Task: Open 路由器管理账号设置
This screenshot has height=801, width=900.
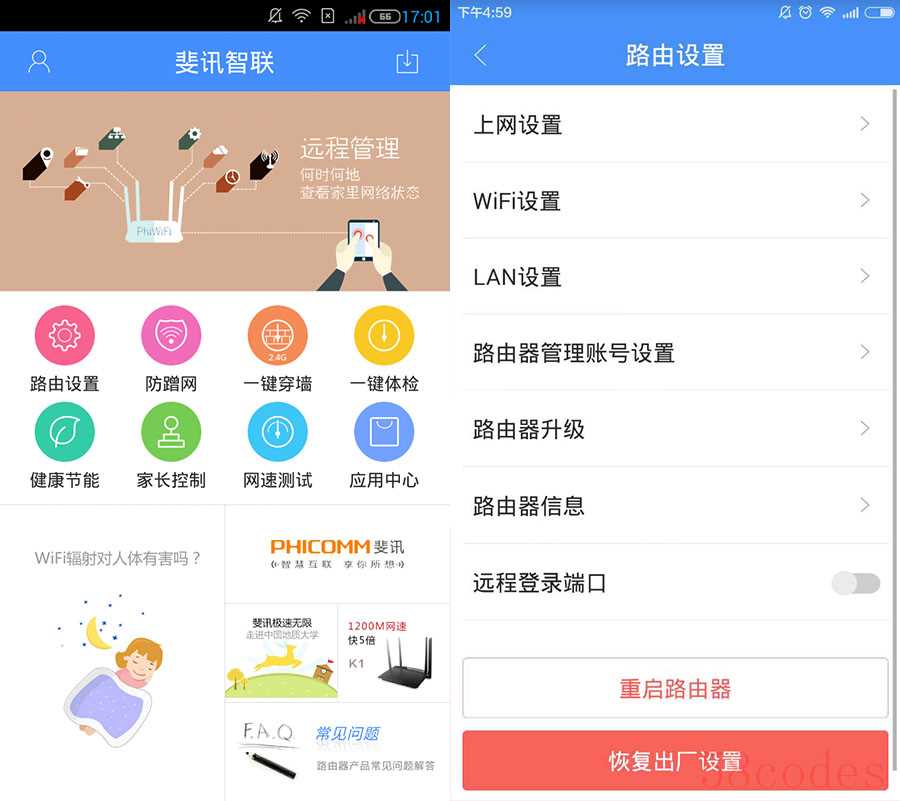Action: point(675,353)
